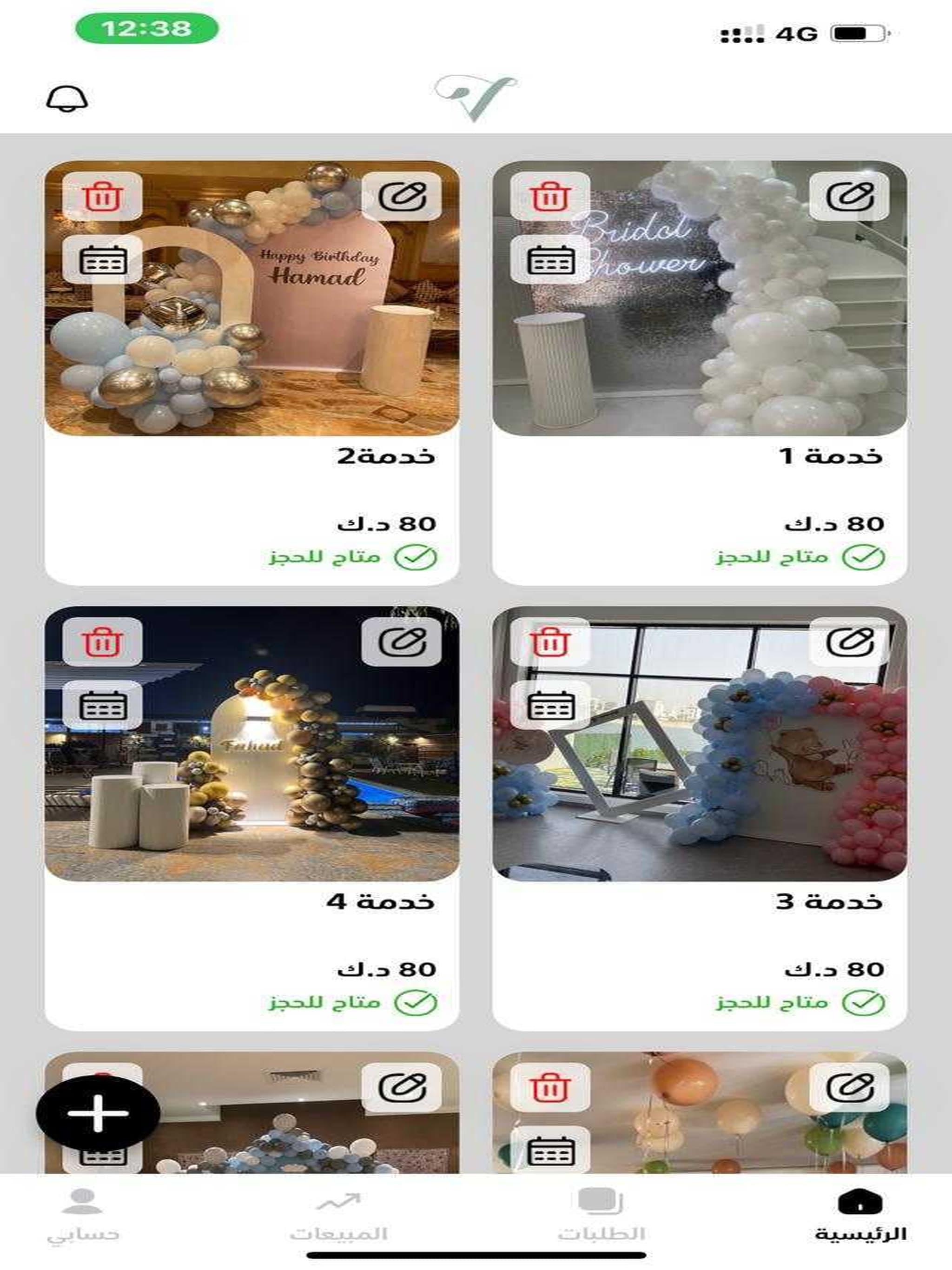Screen dimensions: 952x1270
Task: Open the notifications bell
Action: (x=66, y=100)
